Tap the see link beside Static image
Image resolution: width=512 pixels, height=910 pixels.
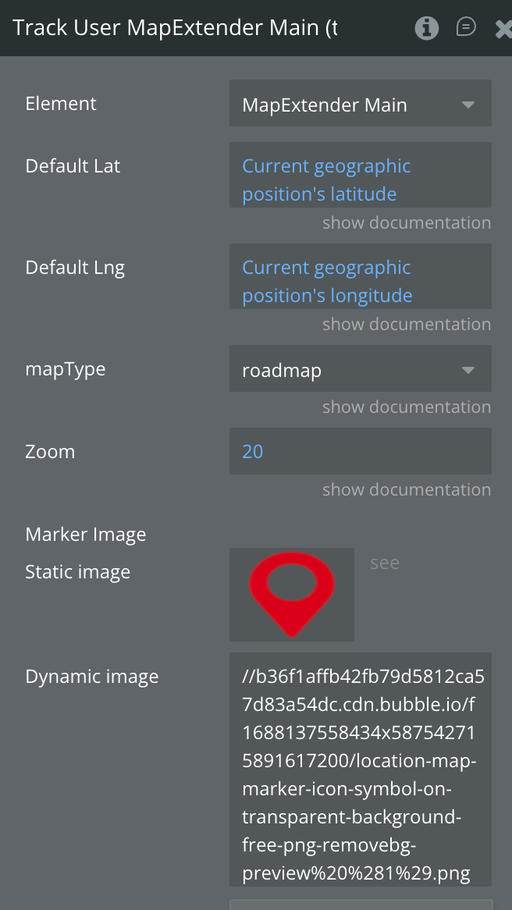click(384, 563)
